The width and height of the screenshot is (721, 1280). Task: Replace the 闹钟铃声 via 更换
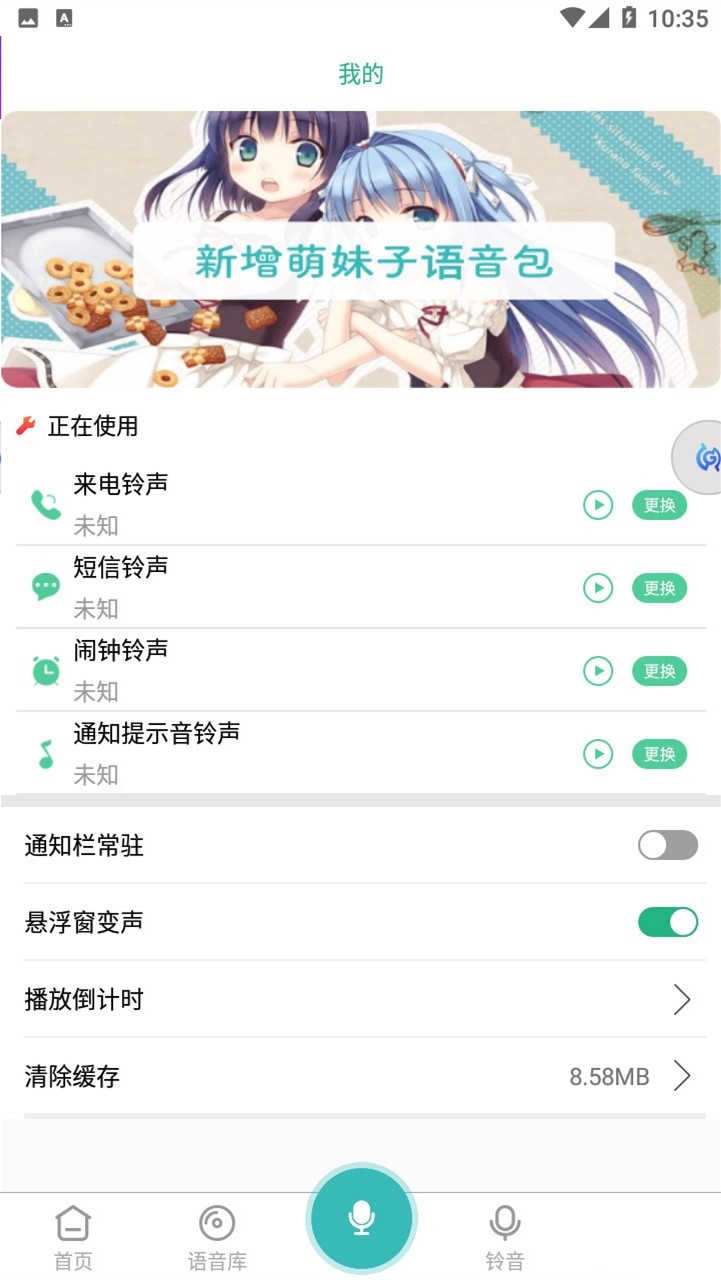point(659,671)
